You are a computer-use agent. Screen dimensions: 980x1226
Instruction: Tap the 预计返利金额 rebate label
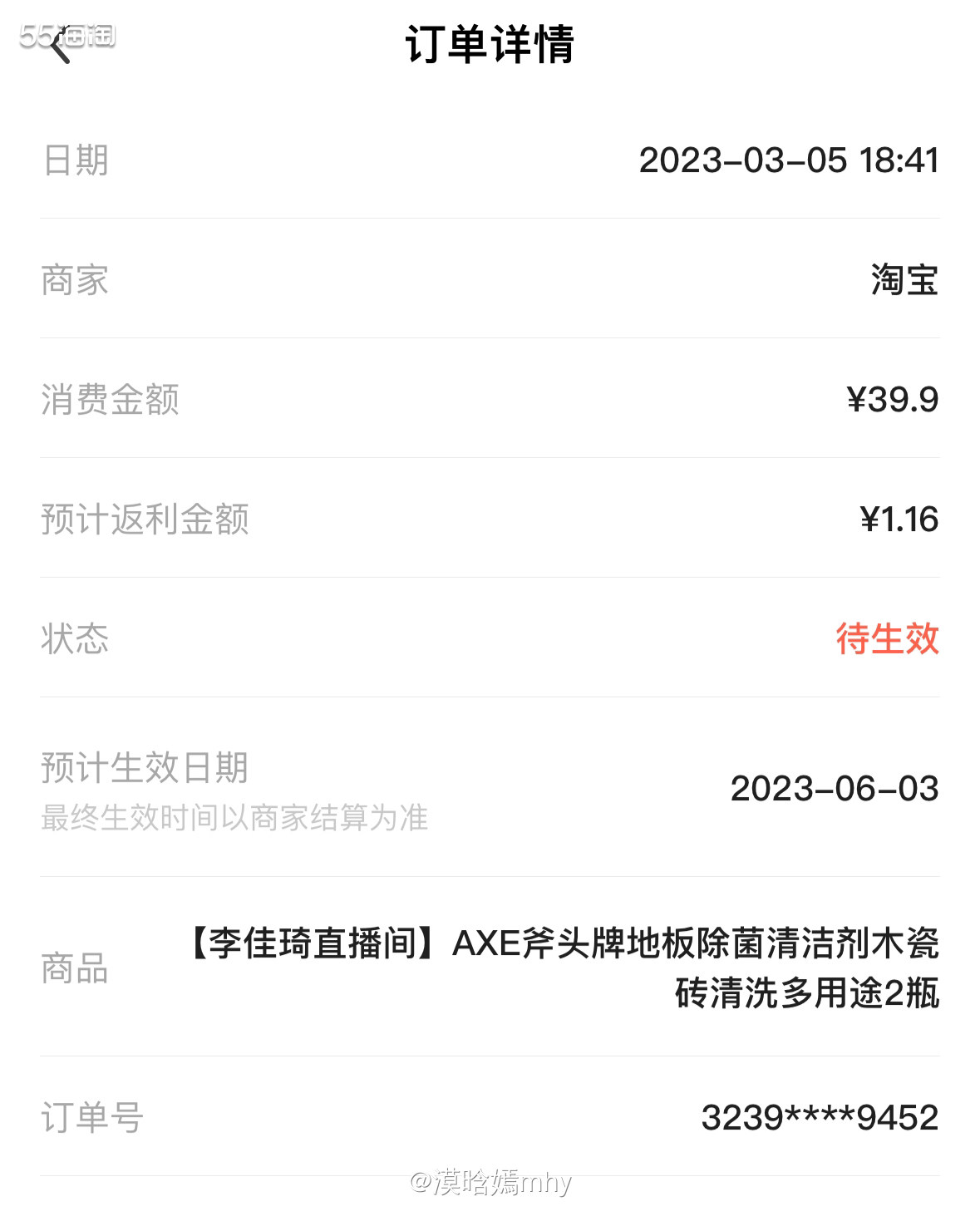click(145, 519)
